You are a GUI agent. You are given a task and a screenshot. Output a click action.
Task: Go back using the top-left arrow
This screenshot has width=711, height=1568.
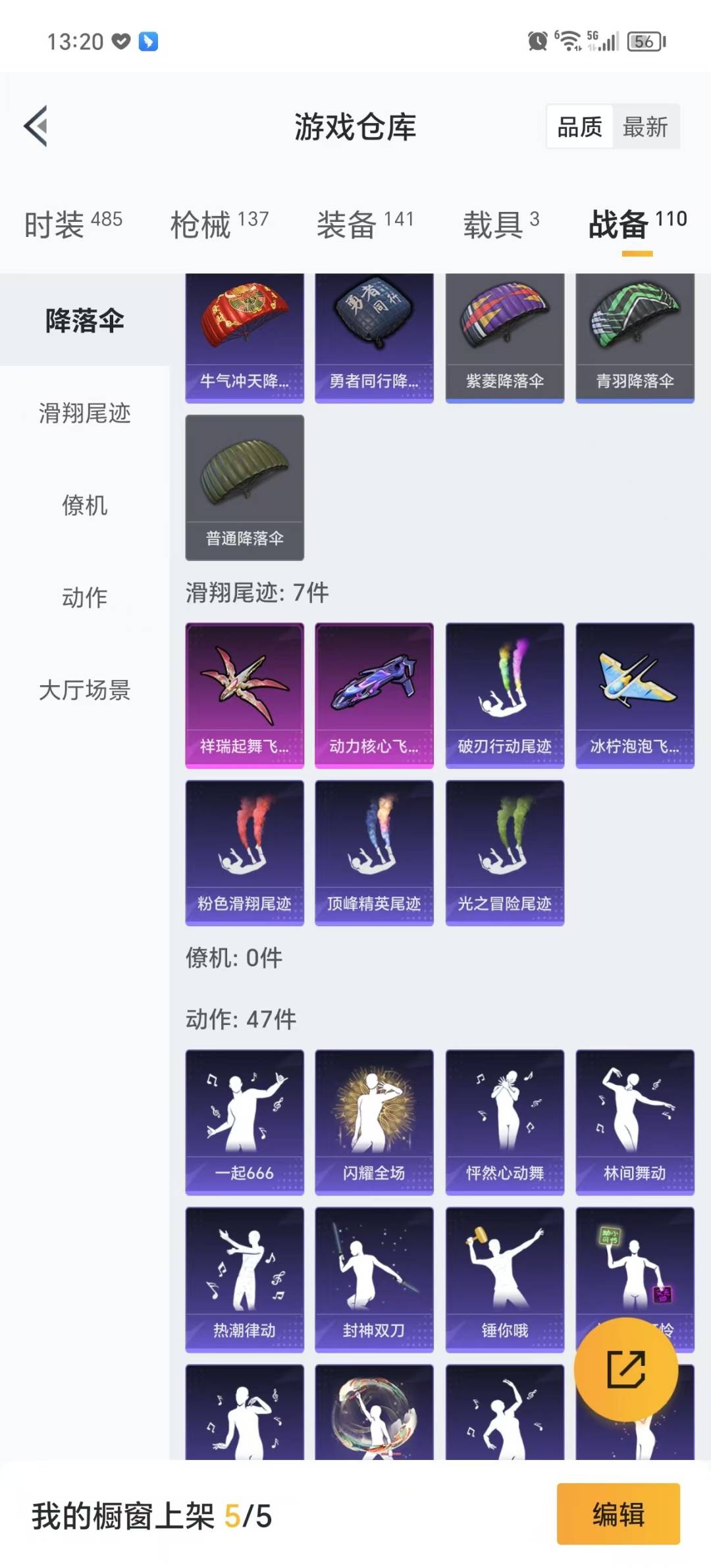pyautogui.click(x=36, y=126)
